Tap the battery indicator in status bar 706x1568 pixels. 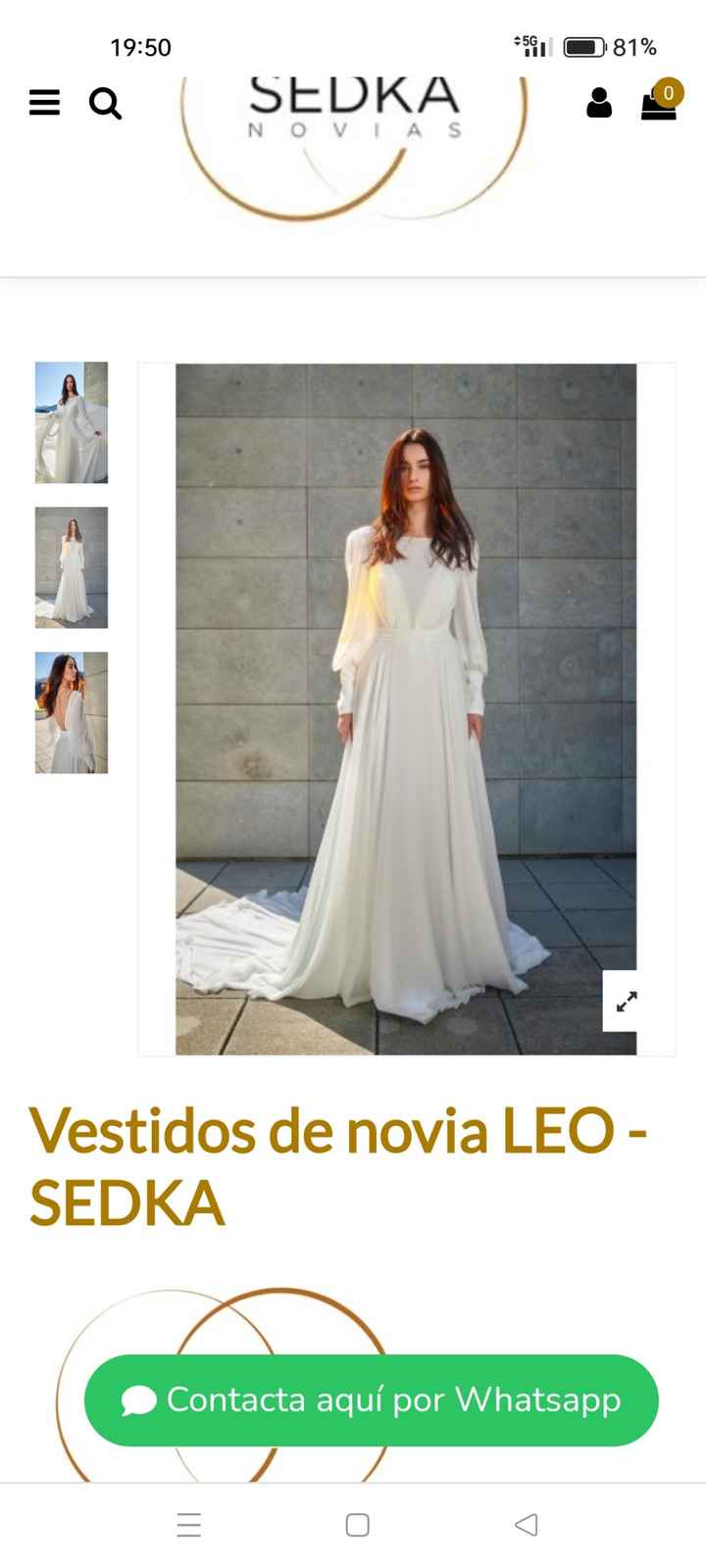click(585, 45)
